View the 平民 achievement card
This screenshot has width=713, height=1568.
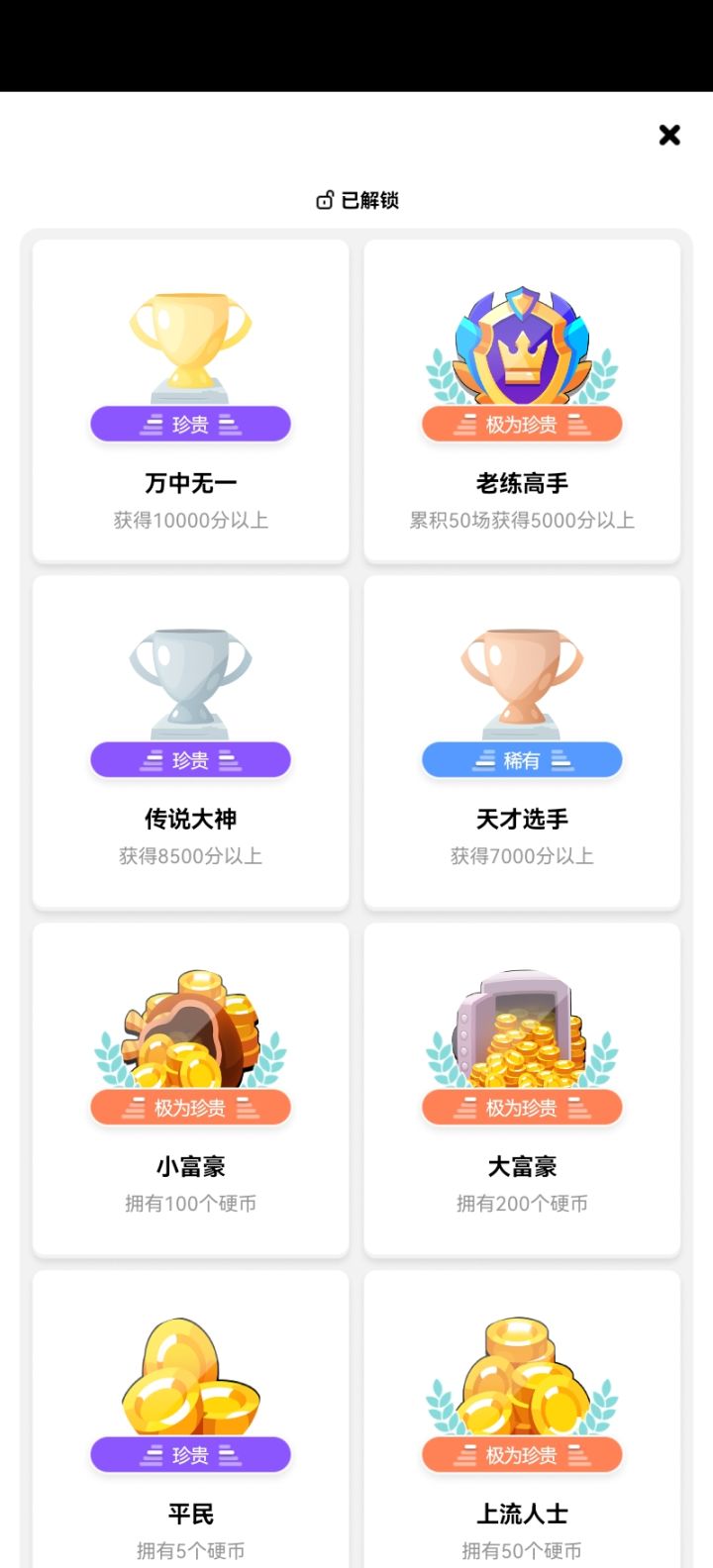click(x=190, y=1425)
